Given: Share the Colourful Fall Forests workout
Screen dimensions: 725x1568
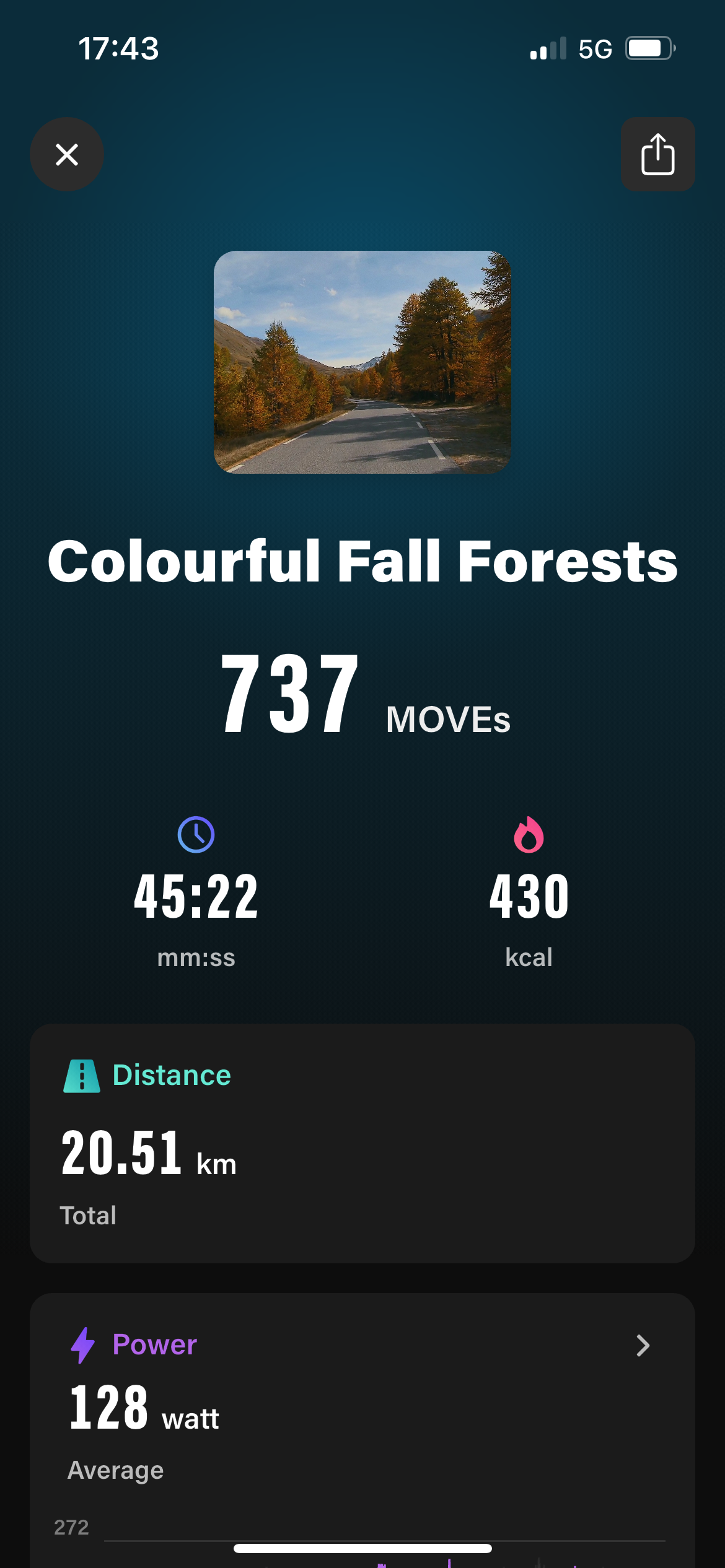Looking at the screenshot, I should pyautogui.click(x=657, y=154).
